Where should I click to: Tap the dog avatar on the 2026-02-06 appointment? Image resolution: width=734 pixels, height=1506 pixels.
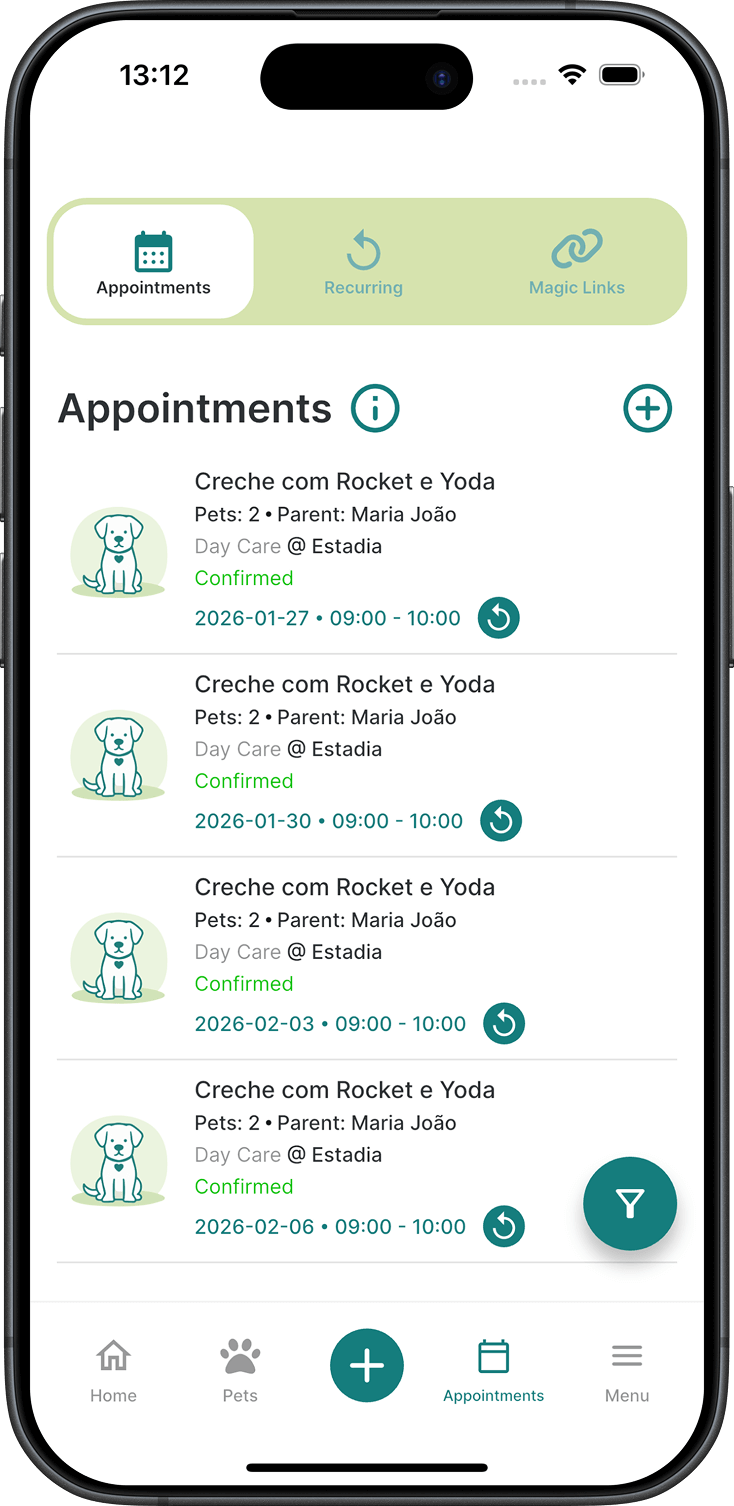click(118, 1161)
